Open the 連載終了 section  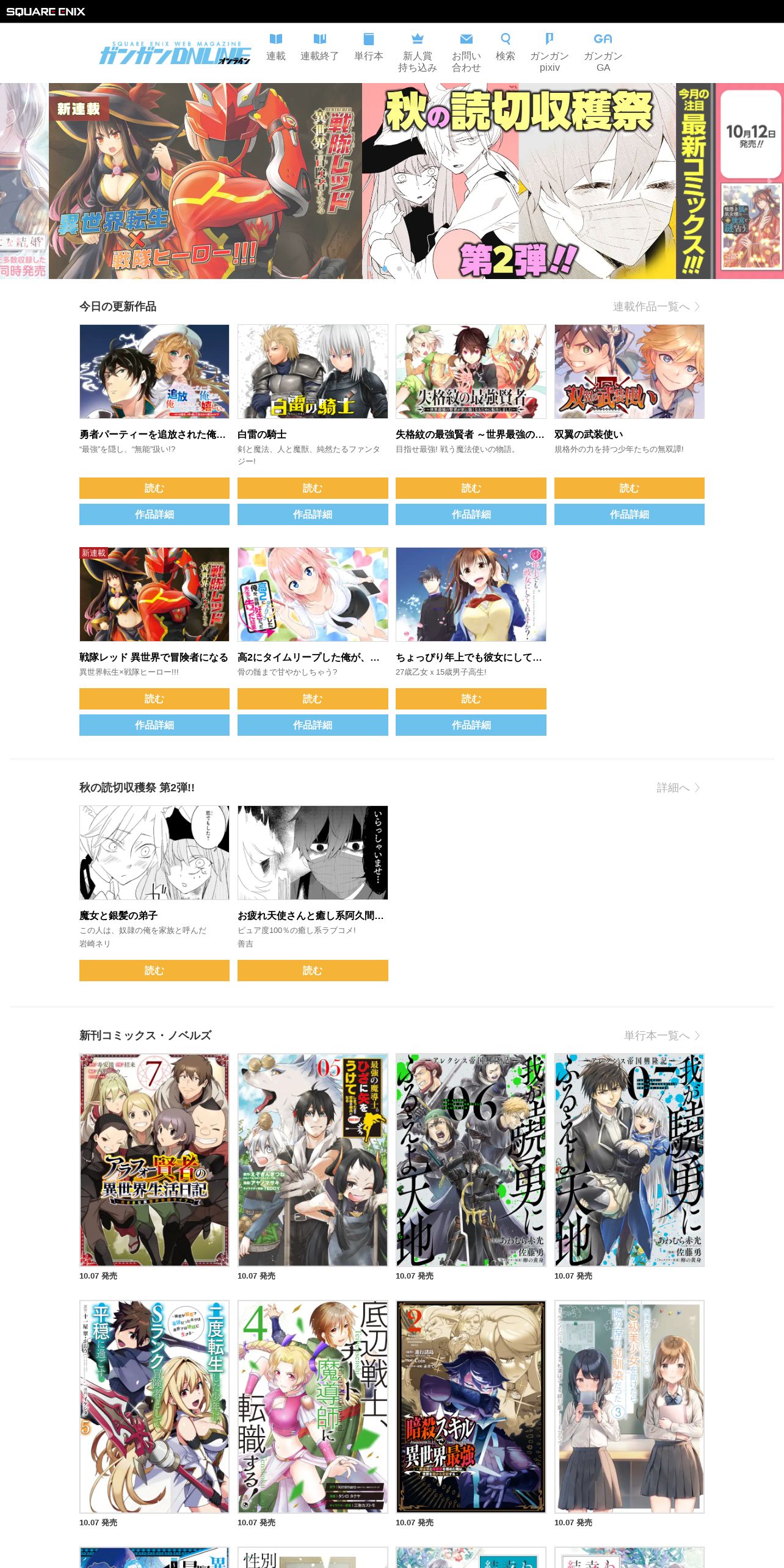pos(319,48)
